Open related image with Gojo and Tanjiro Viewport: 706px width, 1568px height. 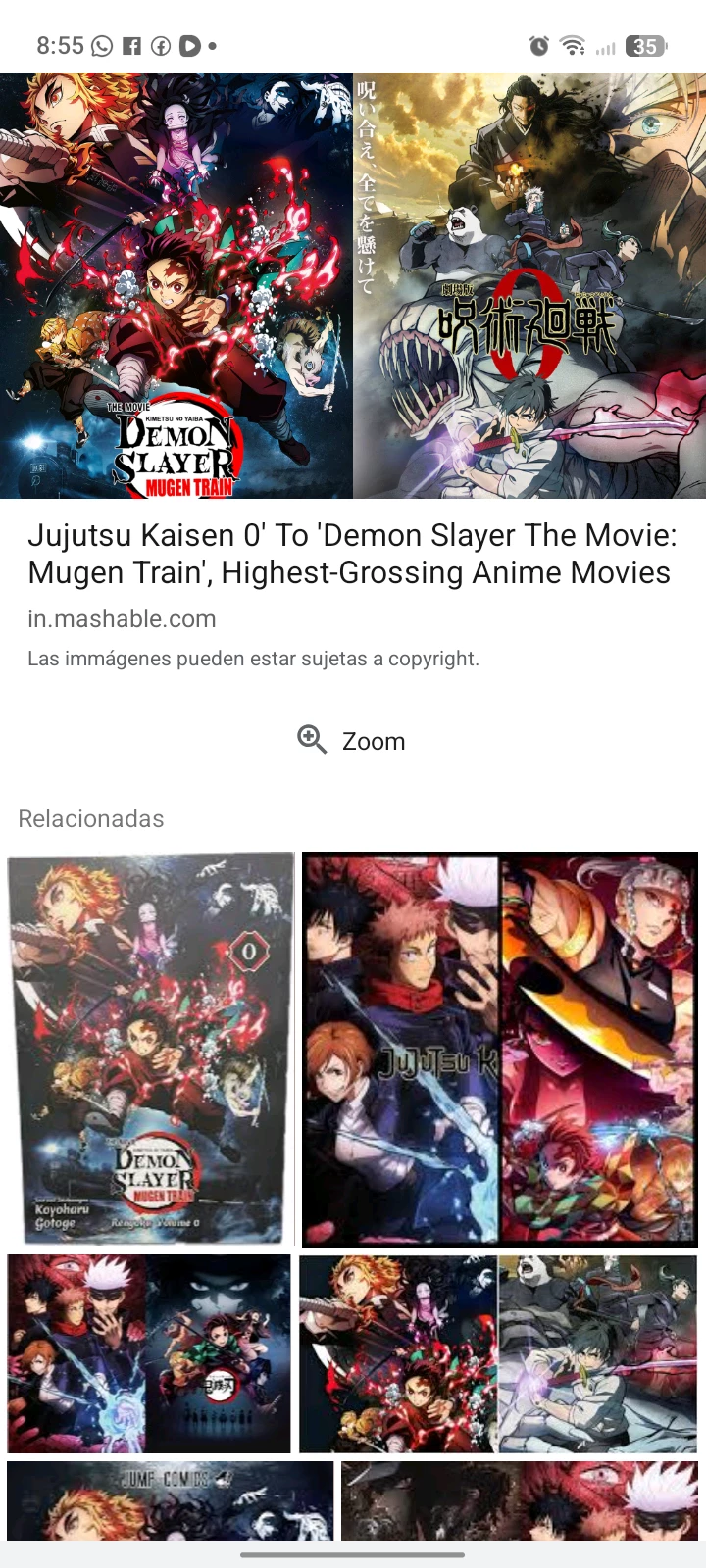click(x=149, y=1353)
